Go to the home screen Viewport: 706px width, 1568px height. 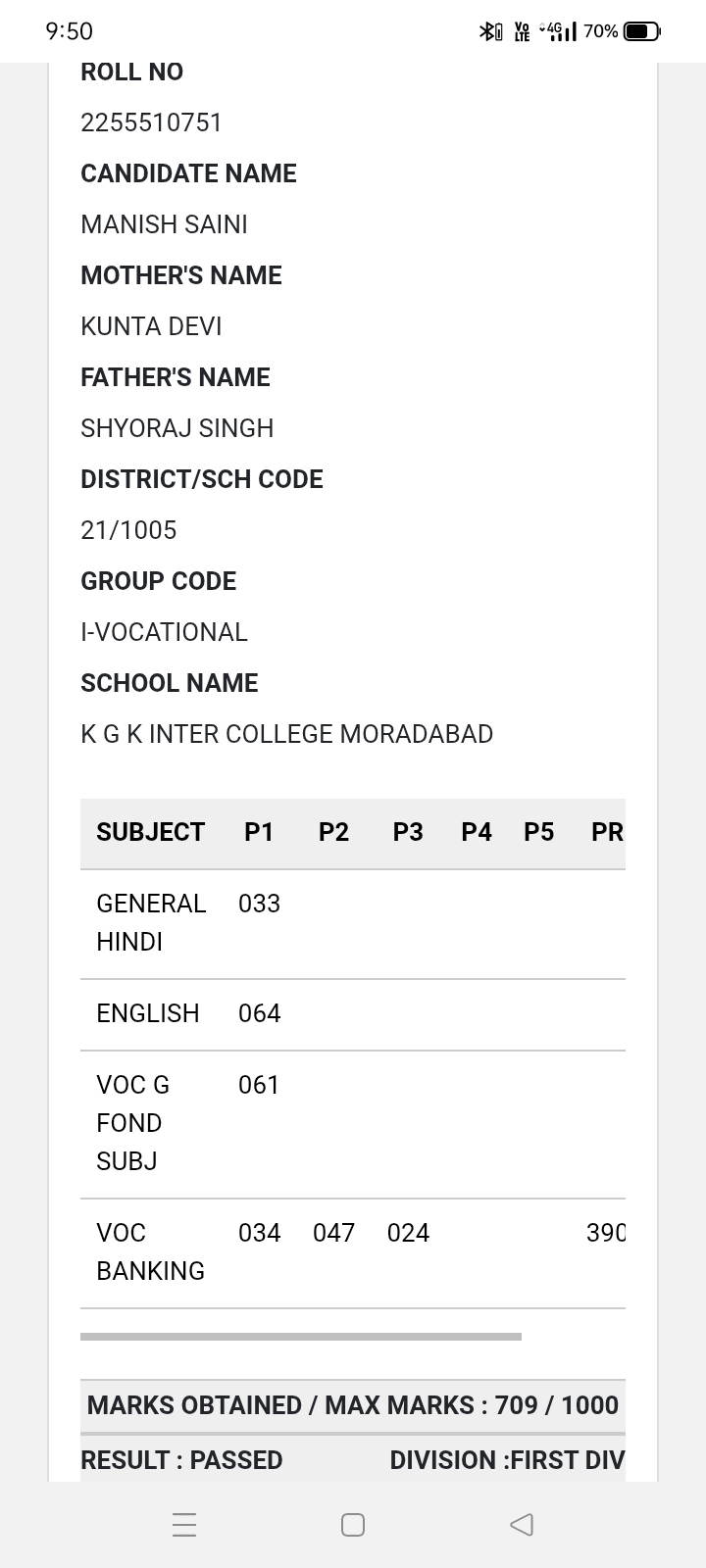coord(353,1525)
